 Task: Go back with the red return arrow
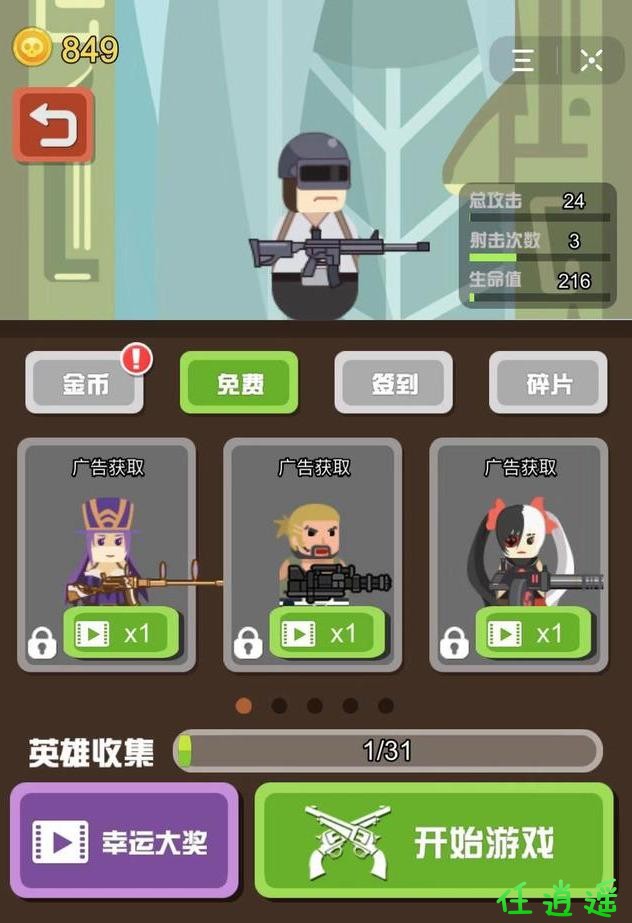coord(53,124)
